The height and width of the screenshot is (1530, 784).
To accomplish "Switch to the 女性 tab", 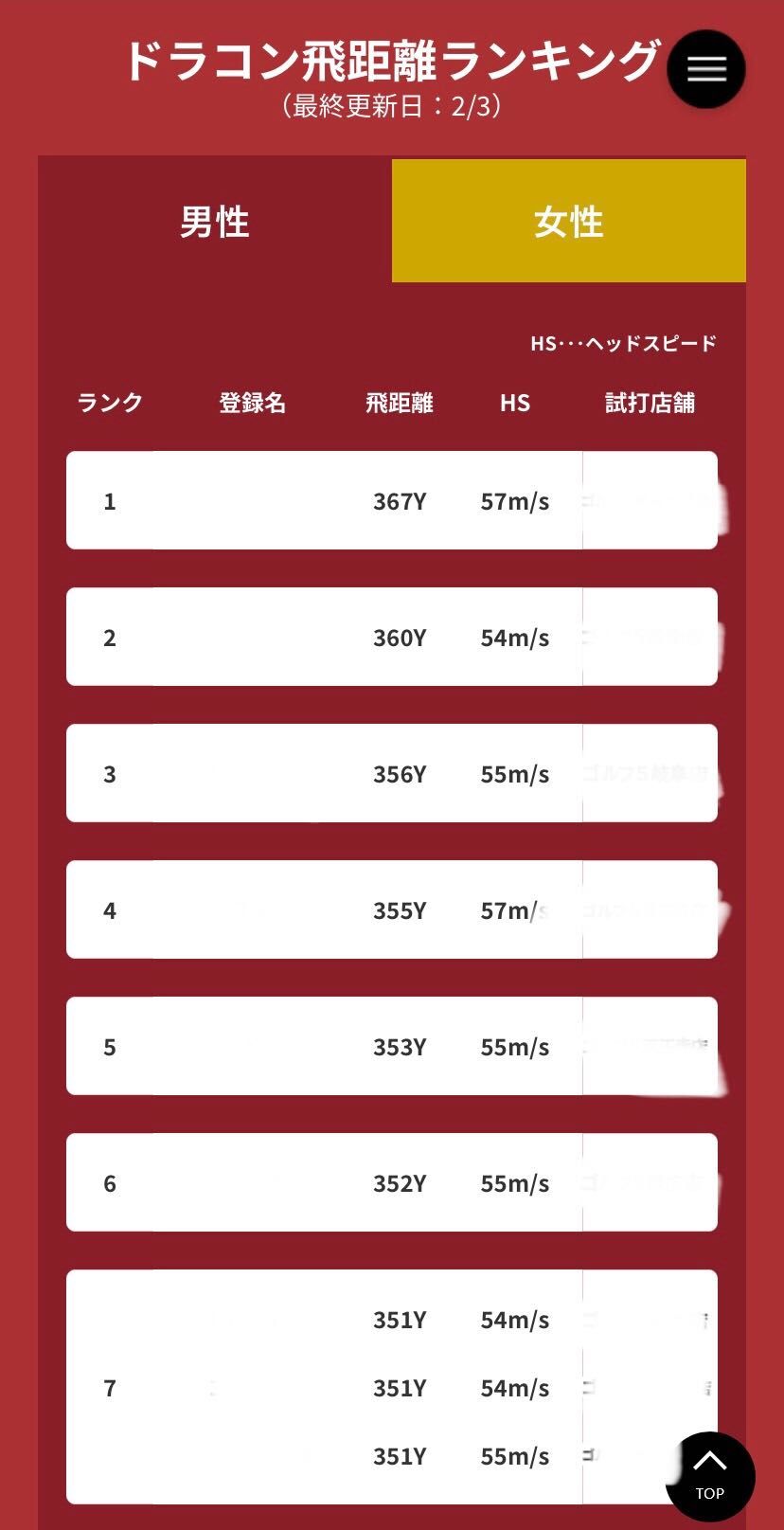I will point(568,221).
